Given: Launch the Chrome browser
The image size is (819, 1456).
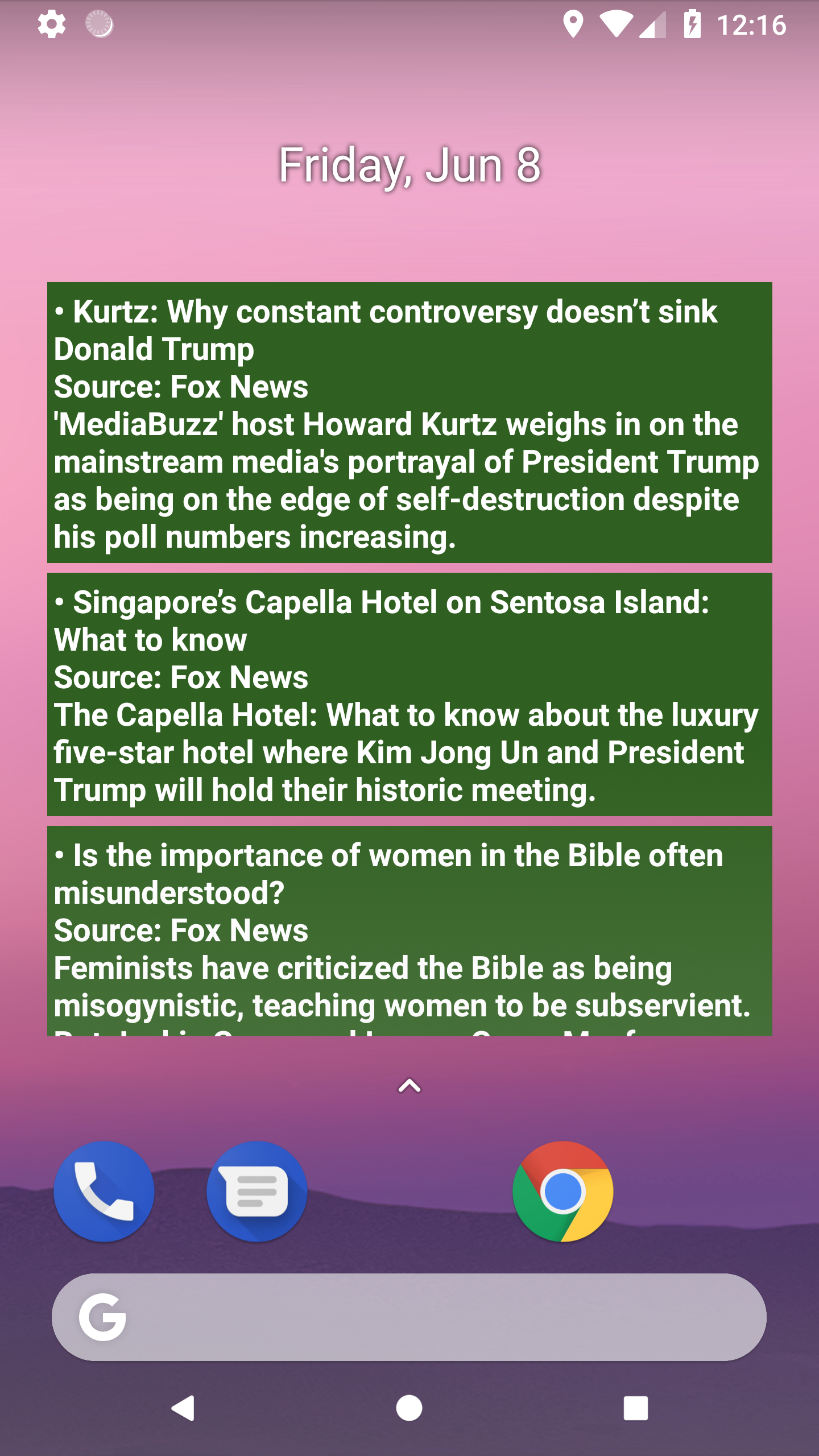Looking at the screenshot, I should coord(562,1192).
